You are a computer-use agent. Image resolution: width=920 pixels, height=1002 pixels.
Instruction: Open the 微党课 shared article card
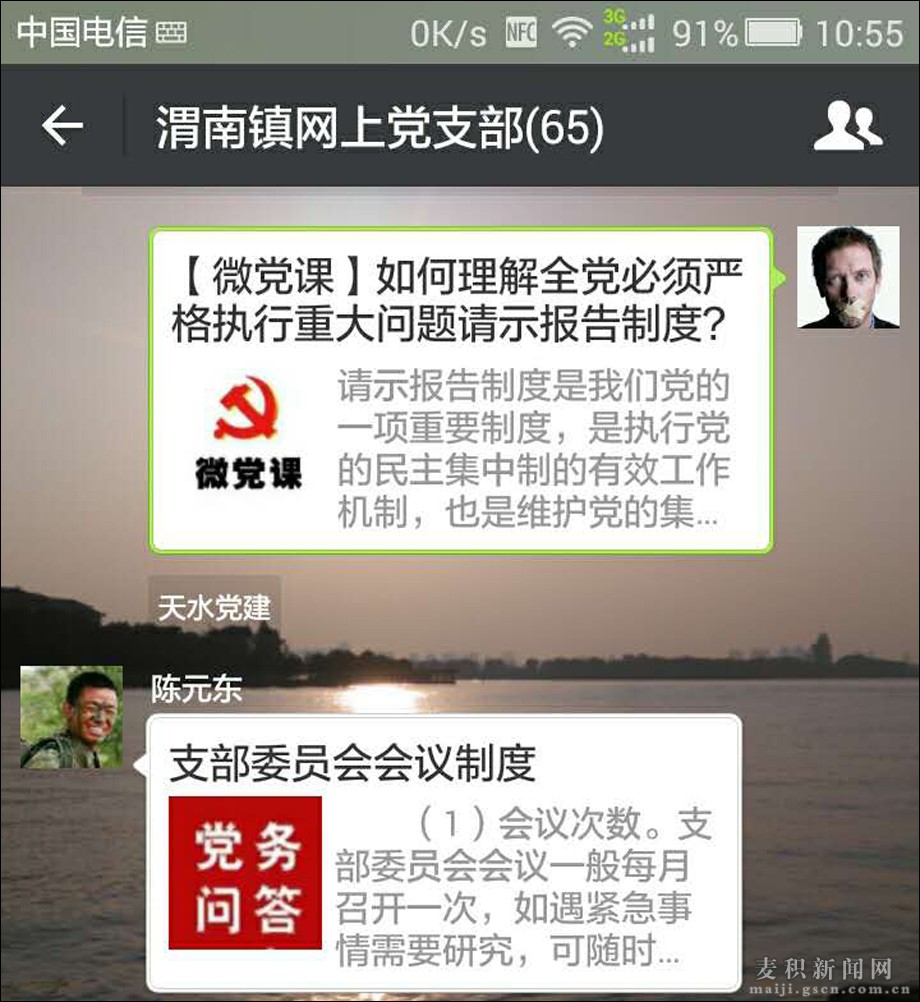click(461, 390)
